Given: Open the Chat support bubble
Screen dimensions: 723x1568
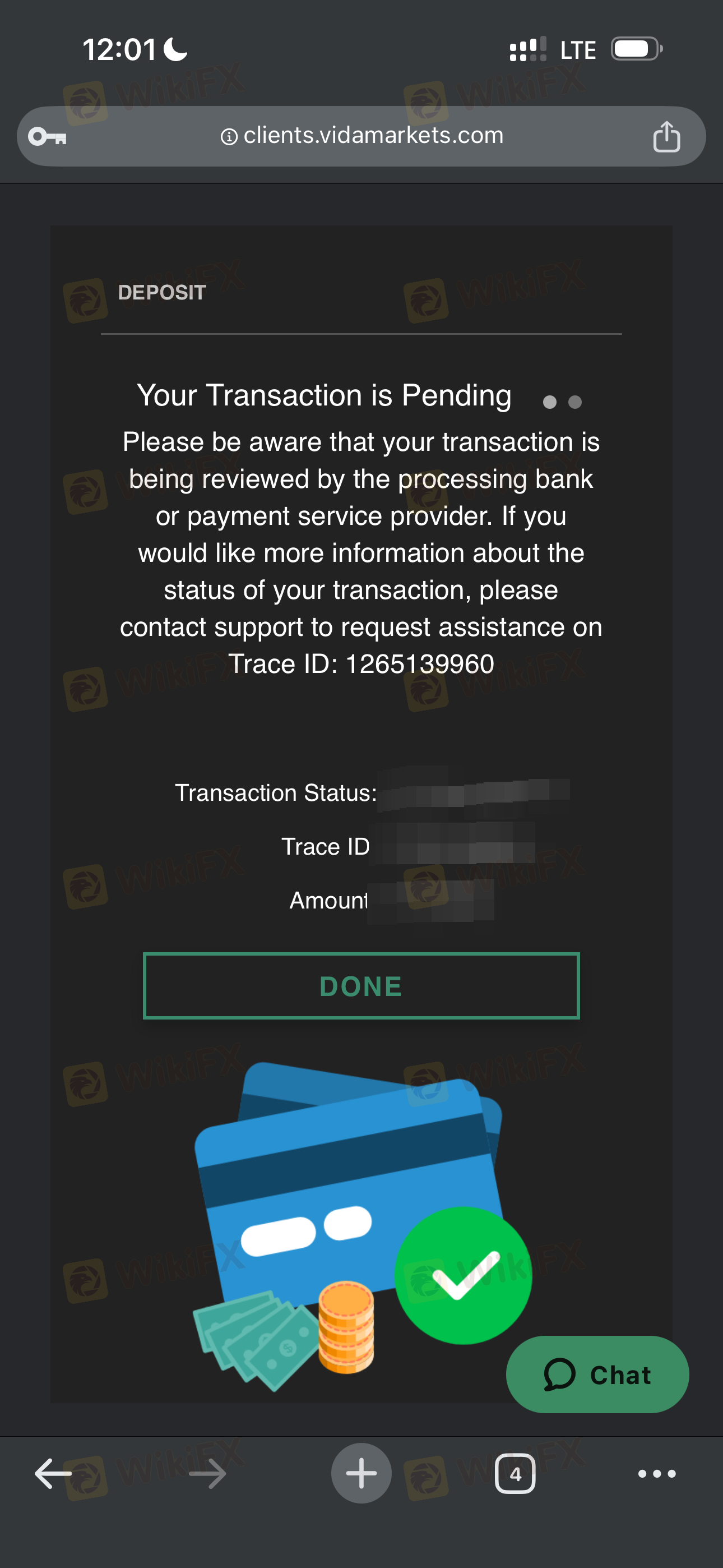Looking at the screenshot, I should [x=597, y=1375].
